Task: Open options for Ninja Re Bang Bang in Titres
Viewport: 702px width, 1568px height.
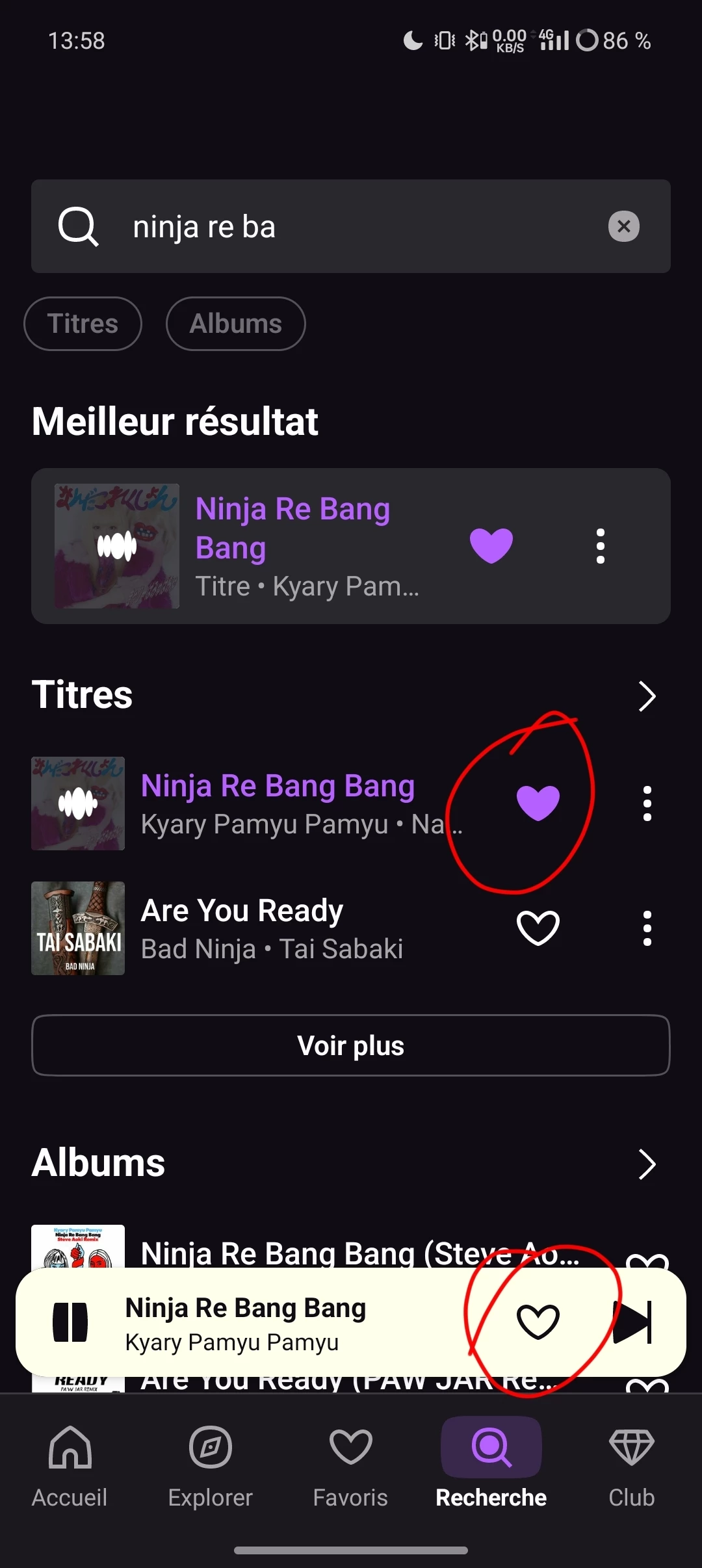Action: point(647,804)
